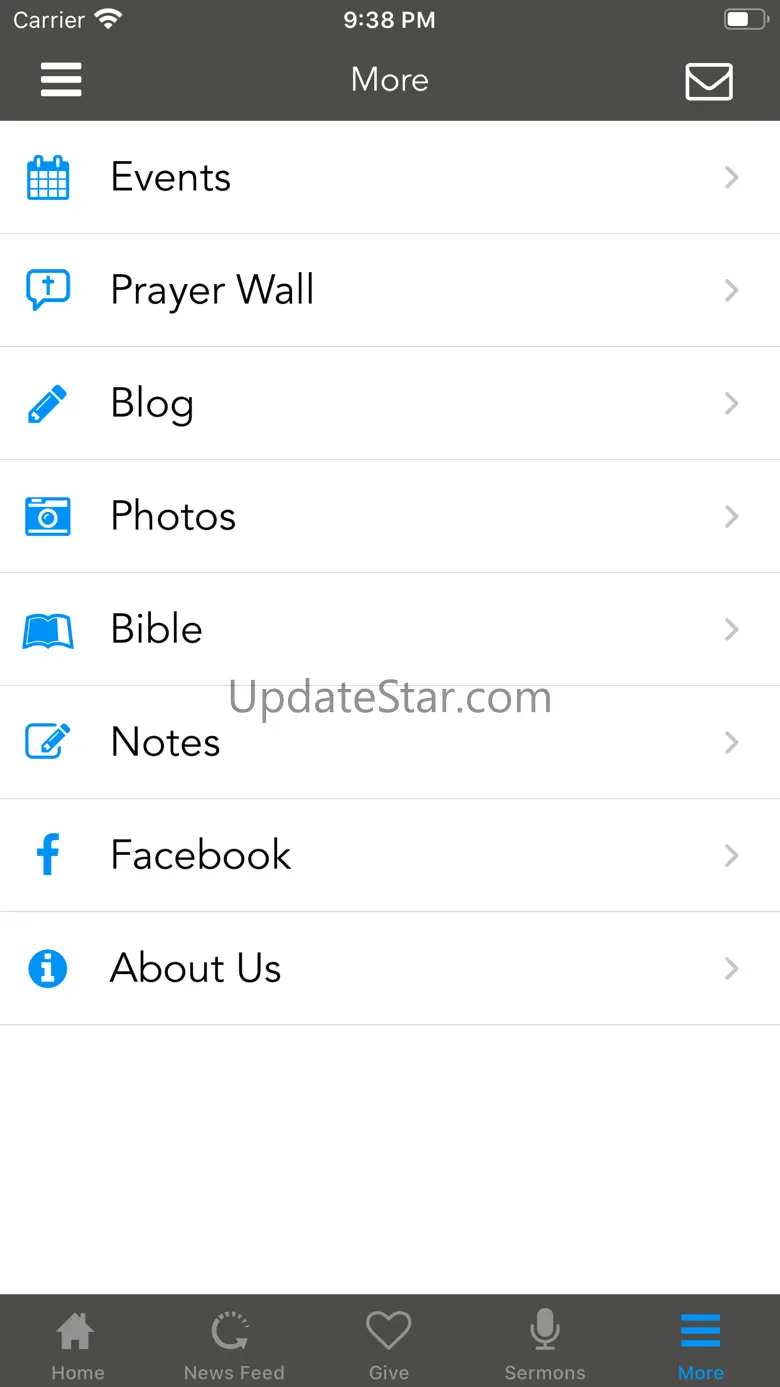This screenshot has height=1387, width=780.
Task: Open the Facebook page row
Action: [390, 855]
